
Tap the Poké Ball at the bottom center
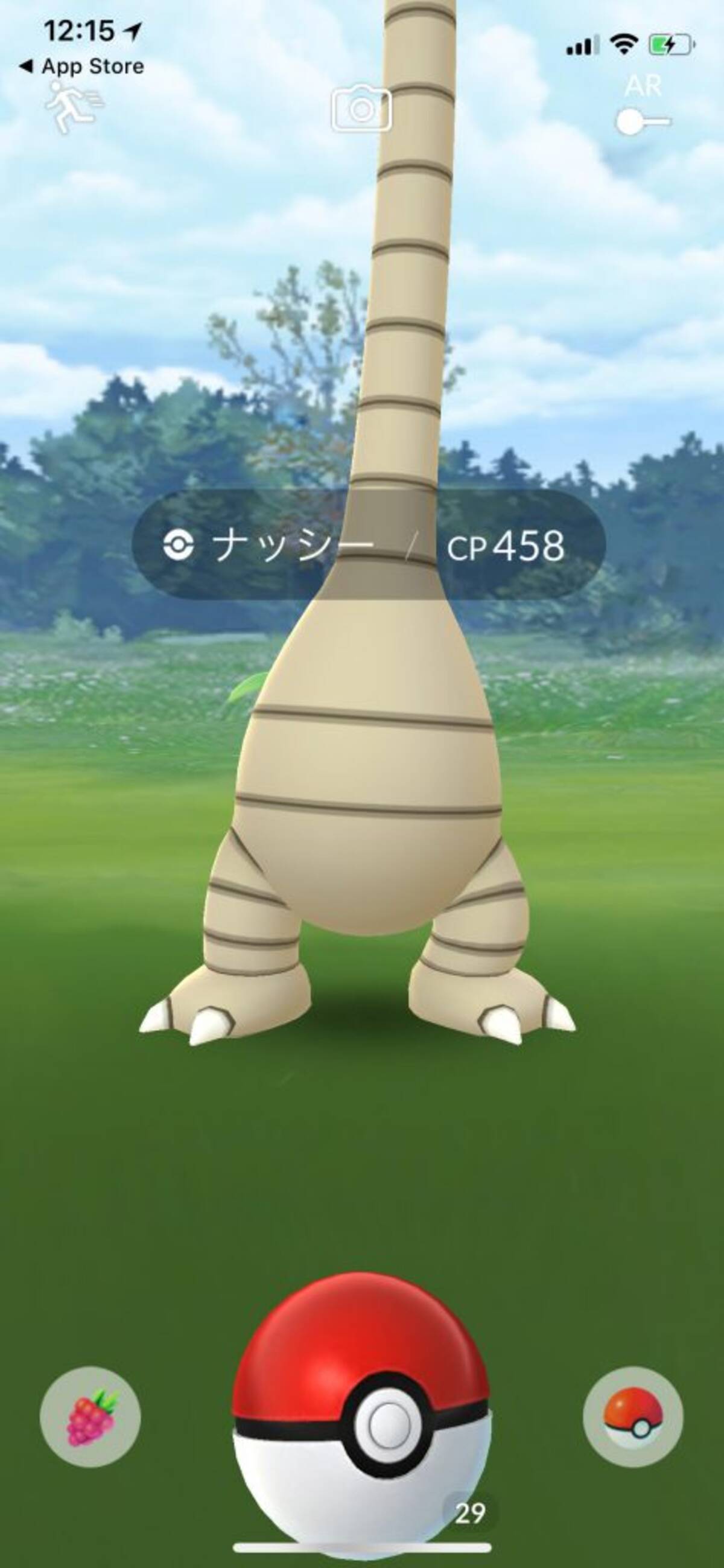tap(361, 1424)
